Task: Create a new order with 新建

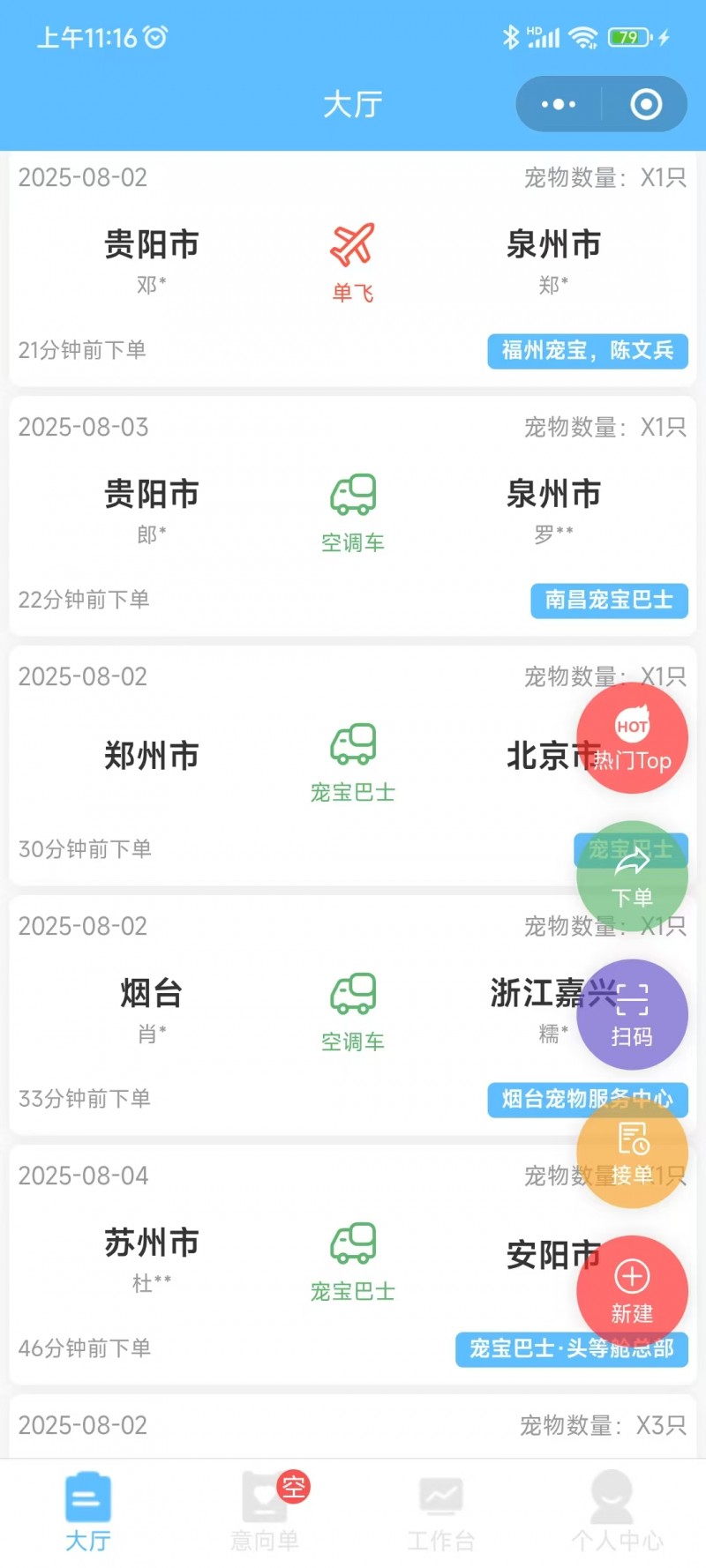Action: click(x=632, y=1291)
